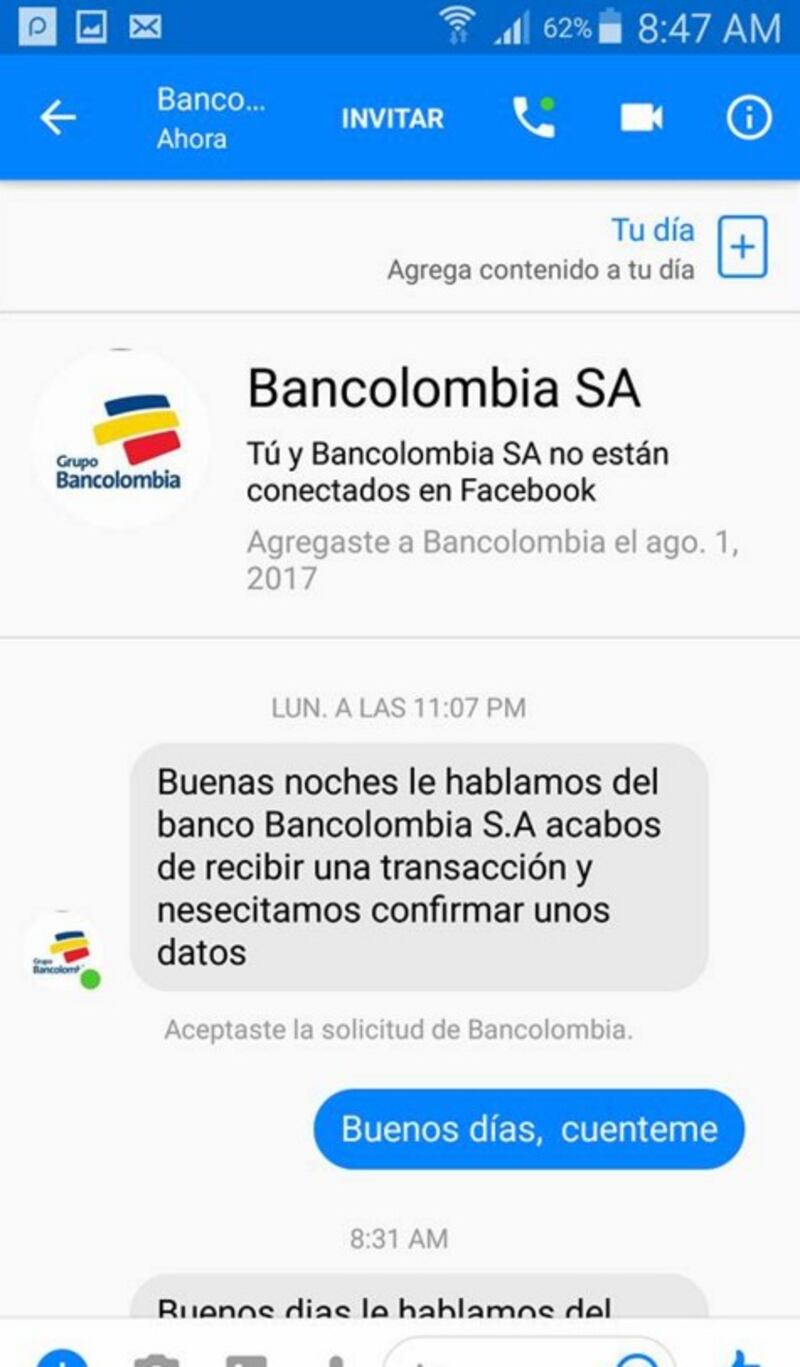Start a video call
The width and height of the screenshot is (800, 1367).
tap(641, 118)
